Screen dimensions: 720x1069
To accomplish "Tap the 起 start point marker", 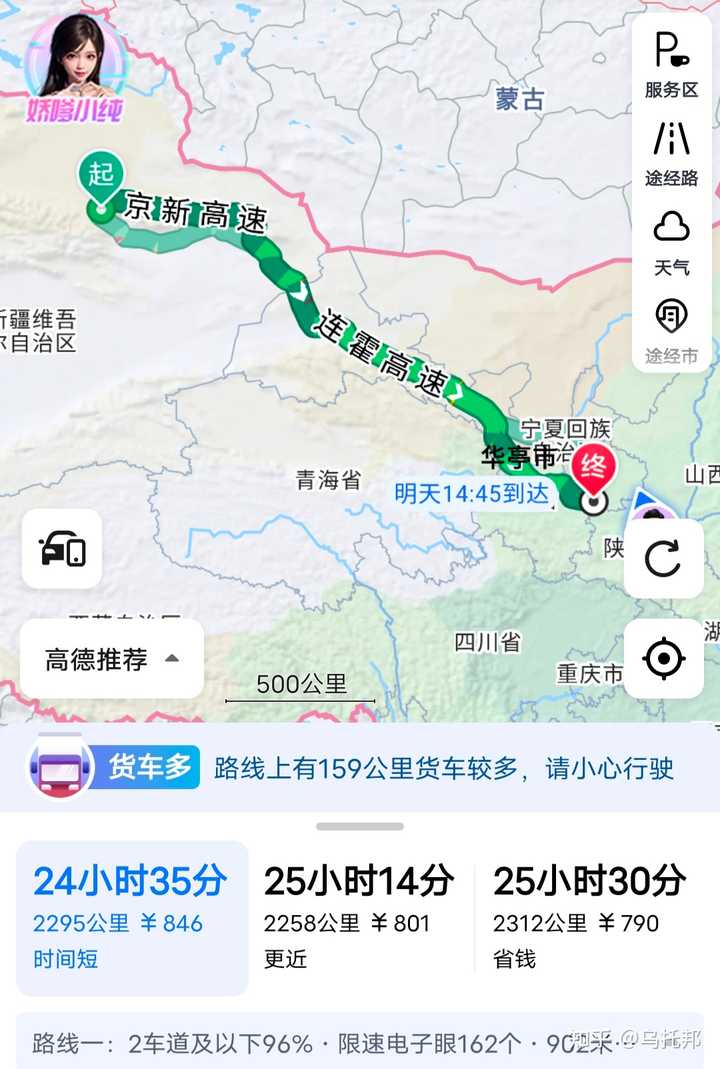I will [100, 177].
